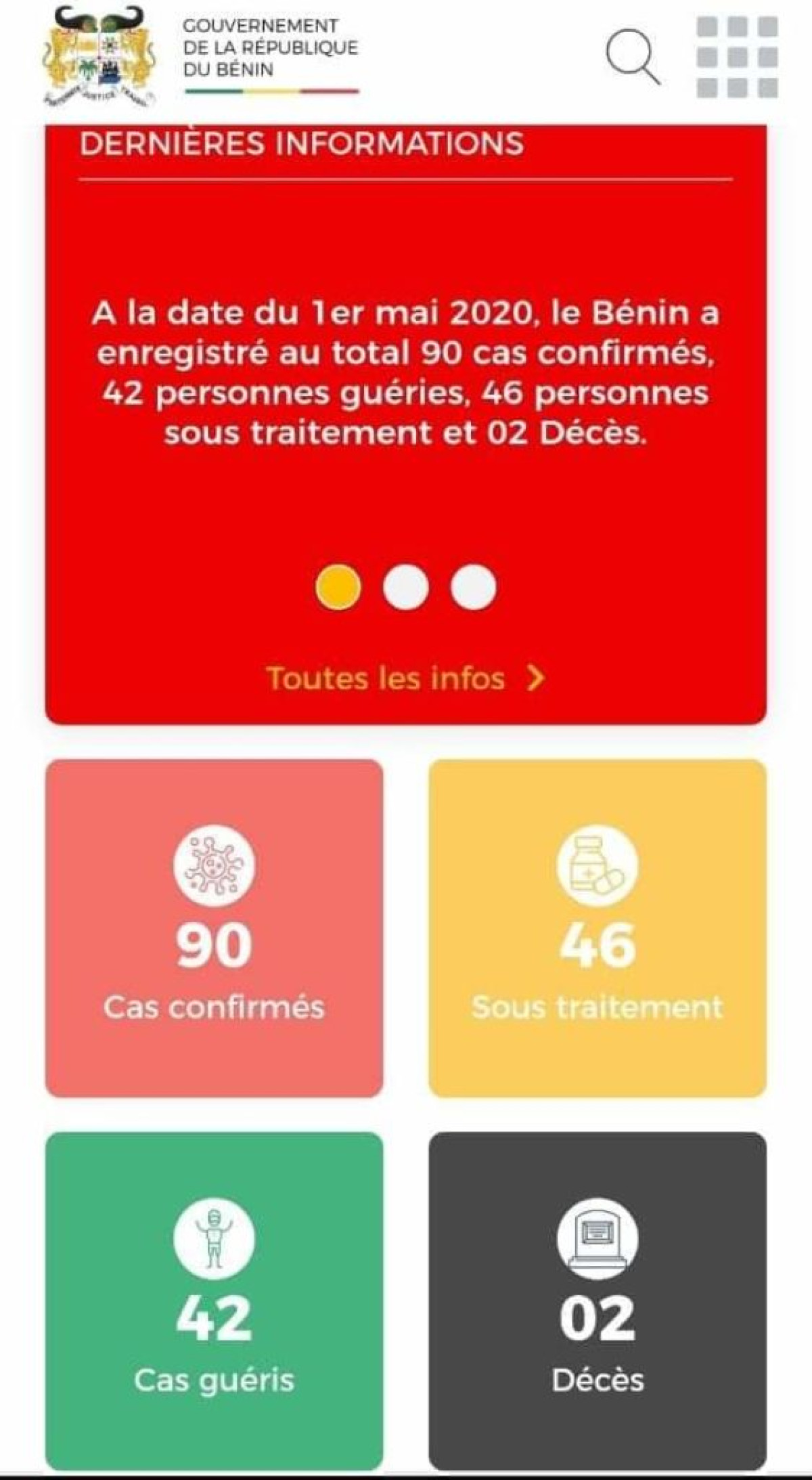Click the chevron next to Toutes les infos

point(534,678)
